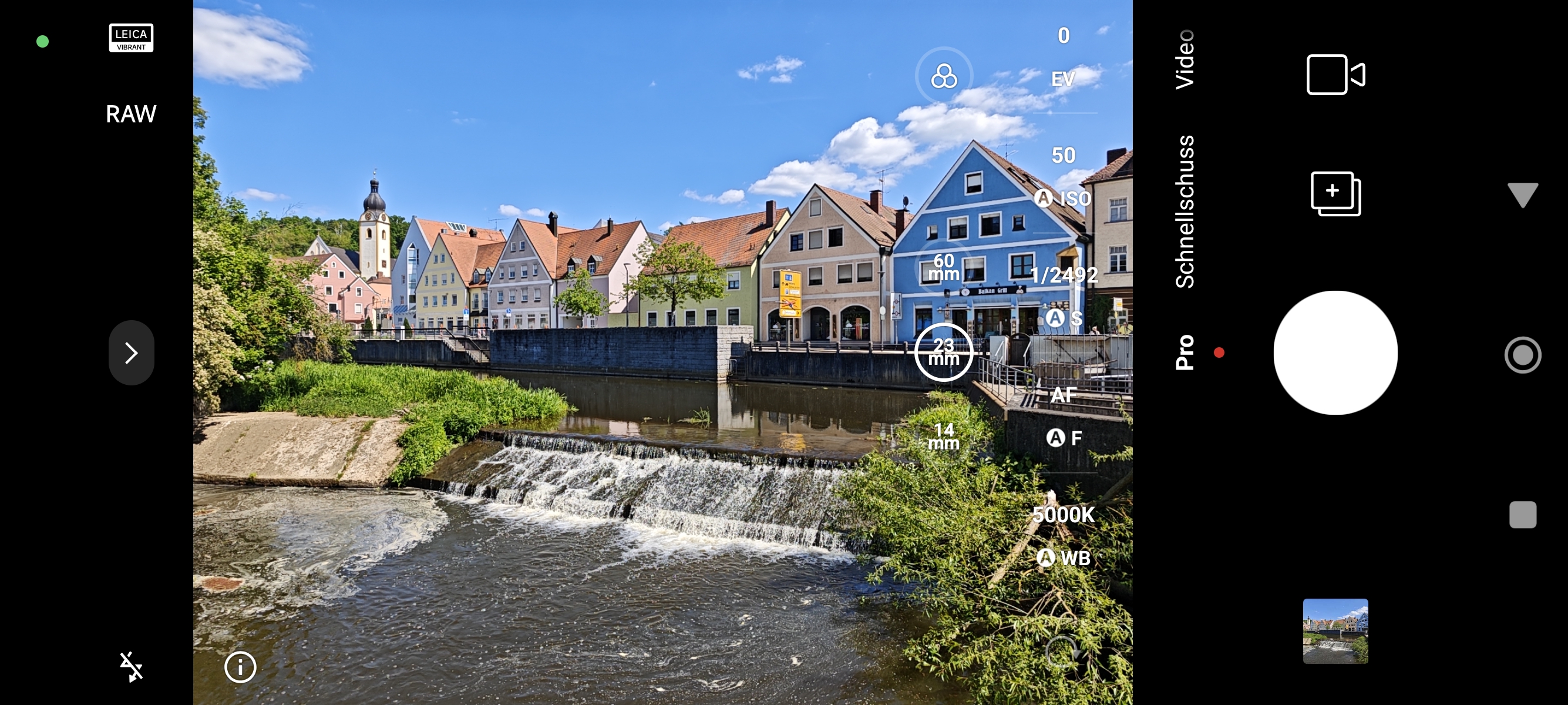The image size is (1568, 705).
Task: Toggle the RAW format setting
Action: pyautogui.click(x=131, y=114)
